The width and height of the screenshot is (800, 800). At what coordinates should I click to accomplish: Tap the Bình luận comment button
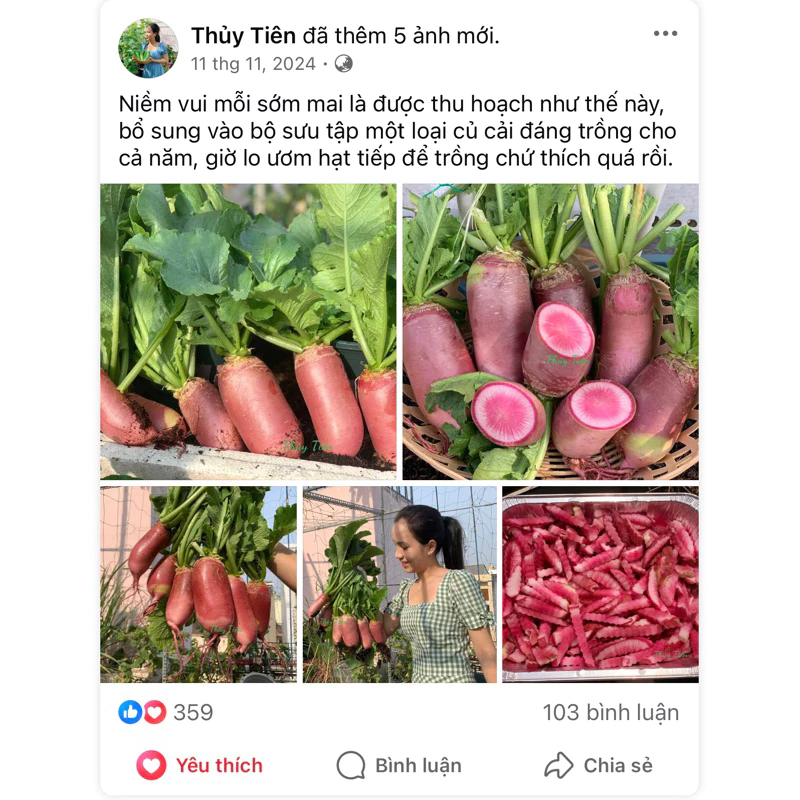point(399,765)
